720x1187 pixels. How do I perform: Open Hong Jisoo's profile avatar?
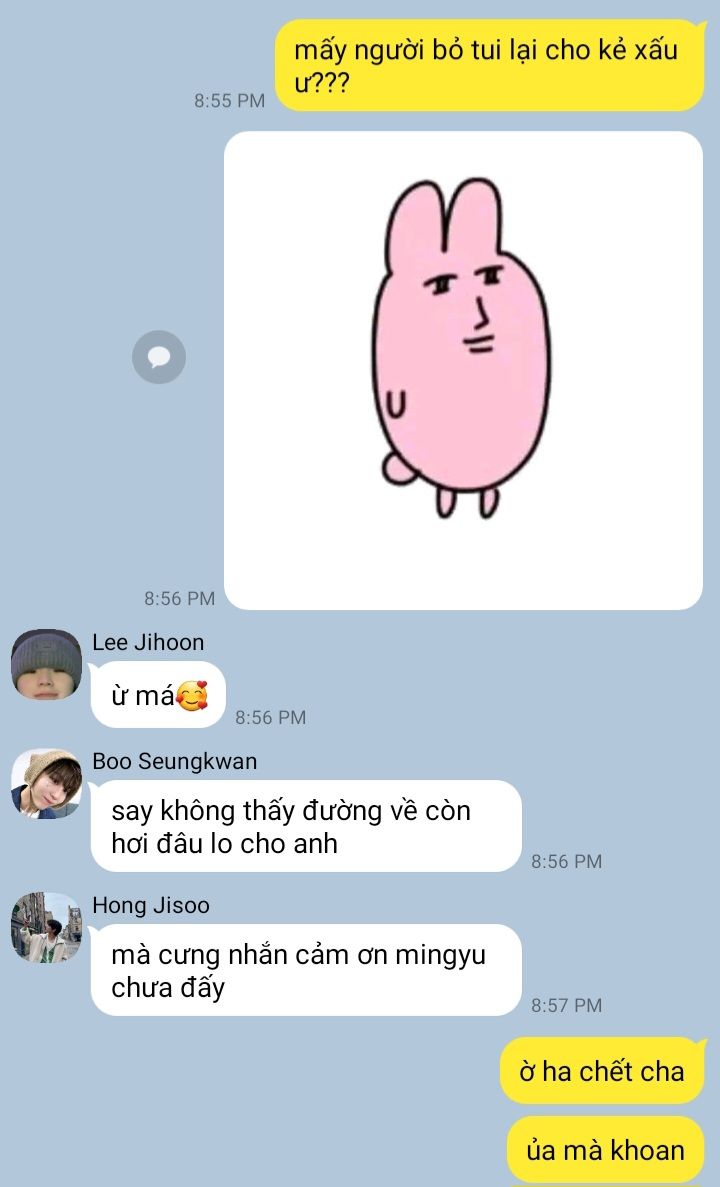point(46,928)
